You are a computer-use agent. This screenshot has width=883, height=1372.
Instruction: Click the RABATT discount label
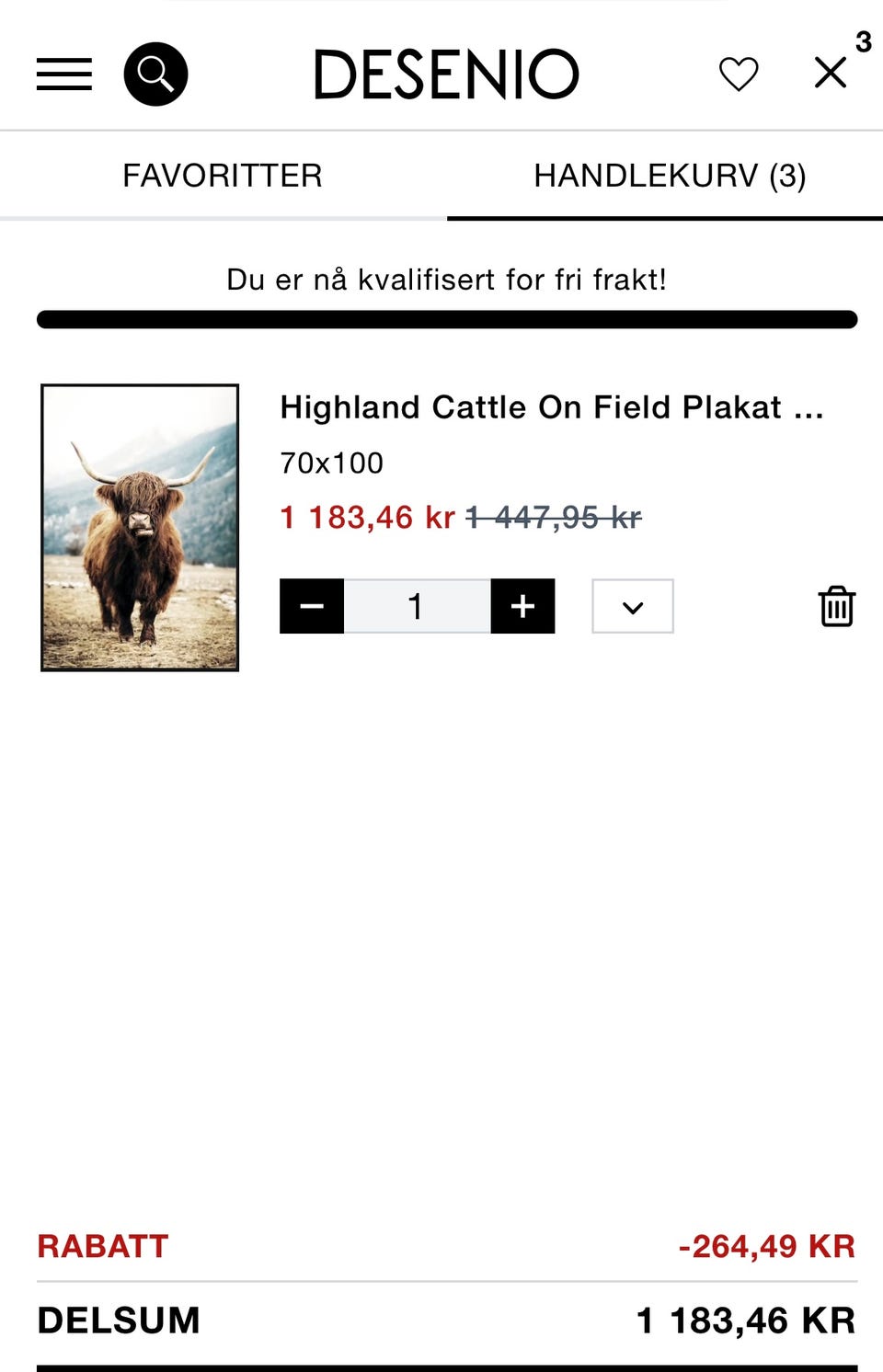tap(101, 1247)
